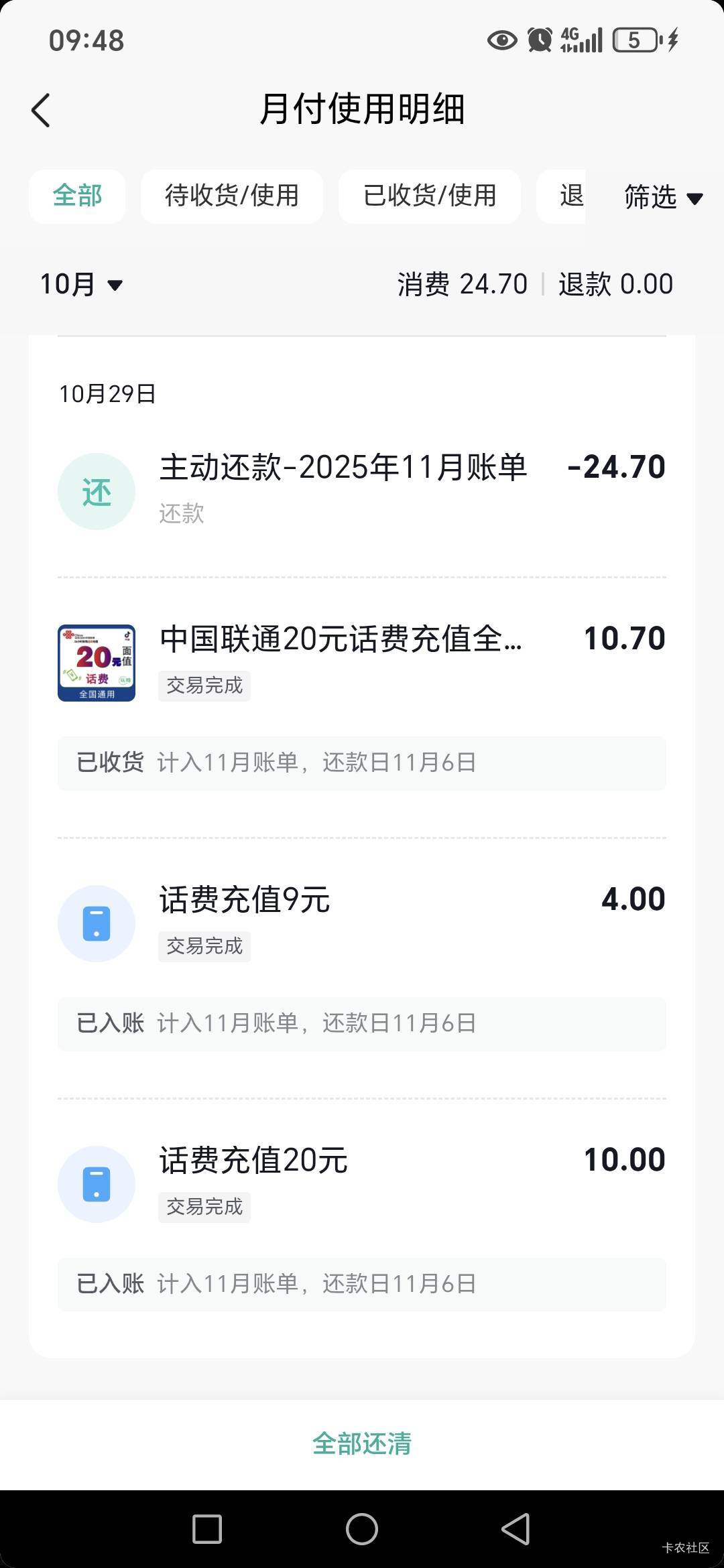The height and width of the screenshot is (1568, 724).
Task: Tap the system home button
Action: [x=362, y=1529]
